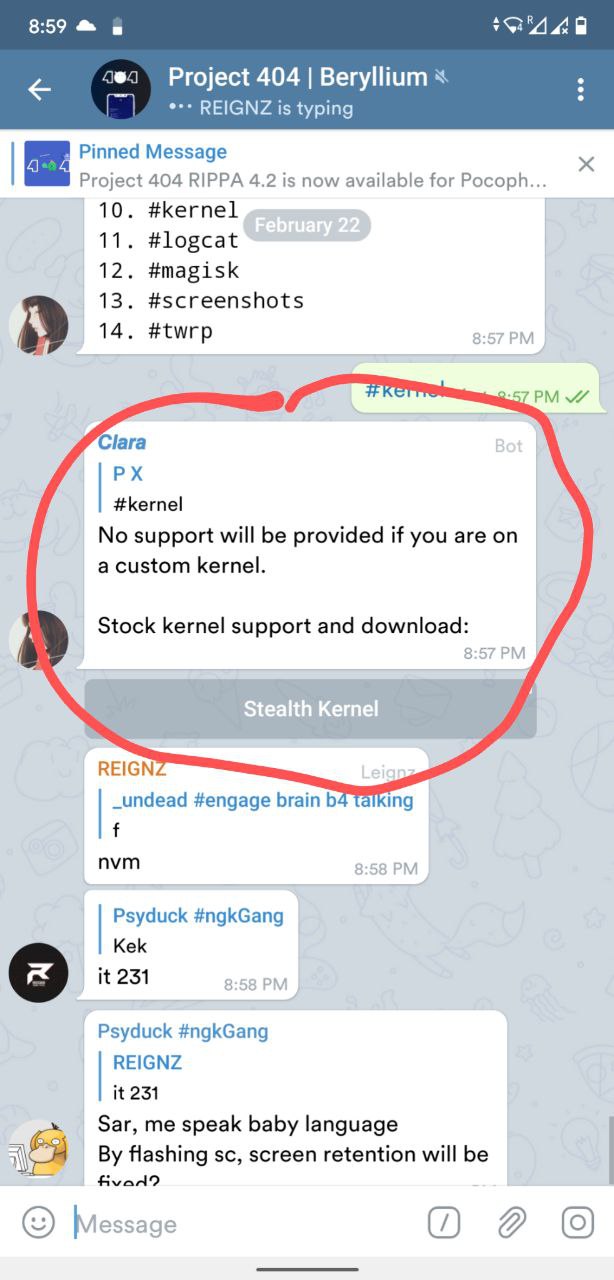Dismiss the pinned message banner
The width and height of the screenshot is (614, 1280).
pos(586,164)
